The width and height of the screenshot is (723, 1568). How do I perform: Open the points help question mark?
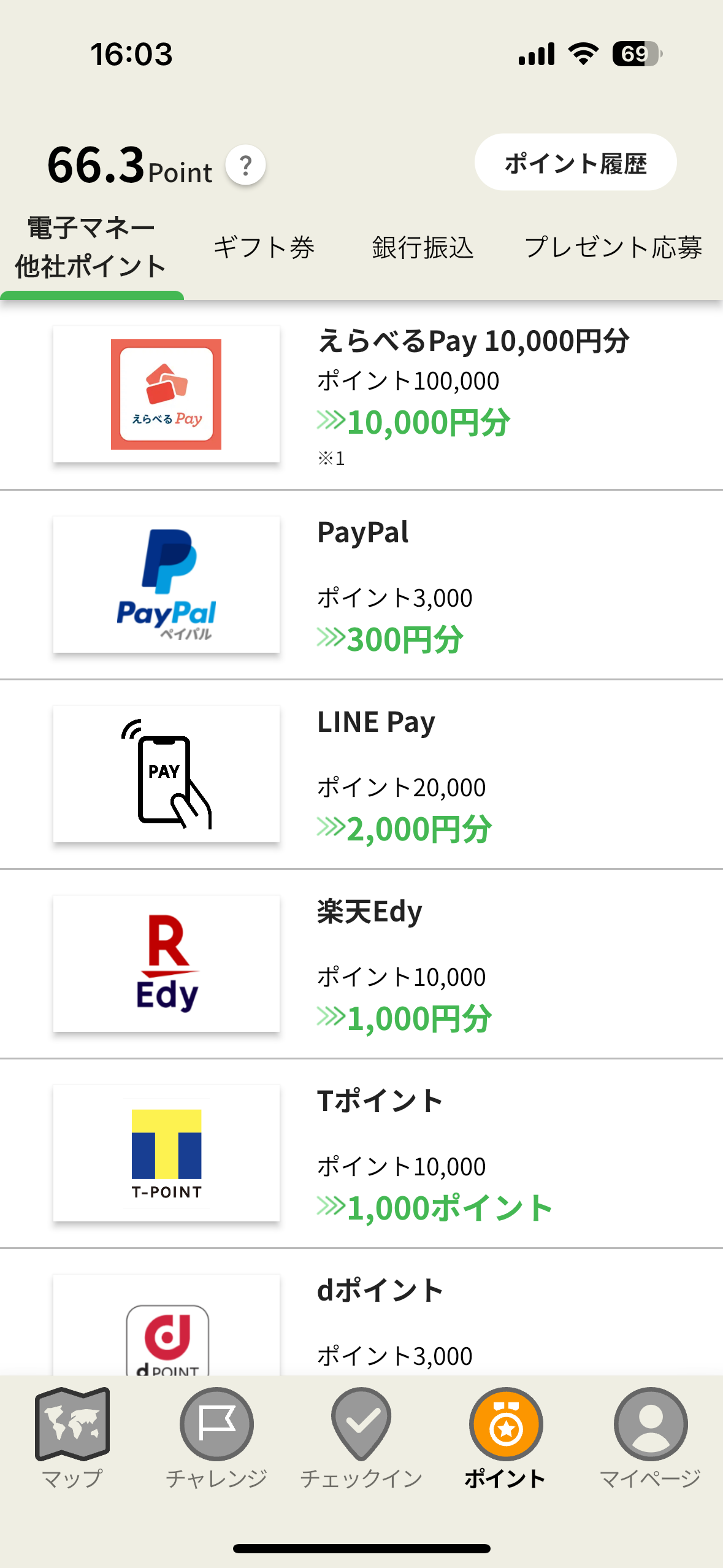pos(245,165)
